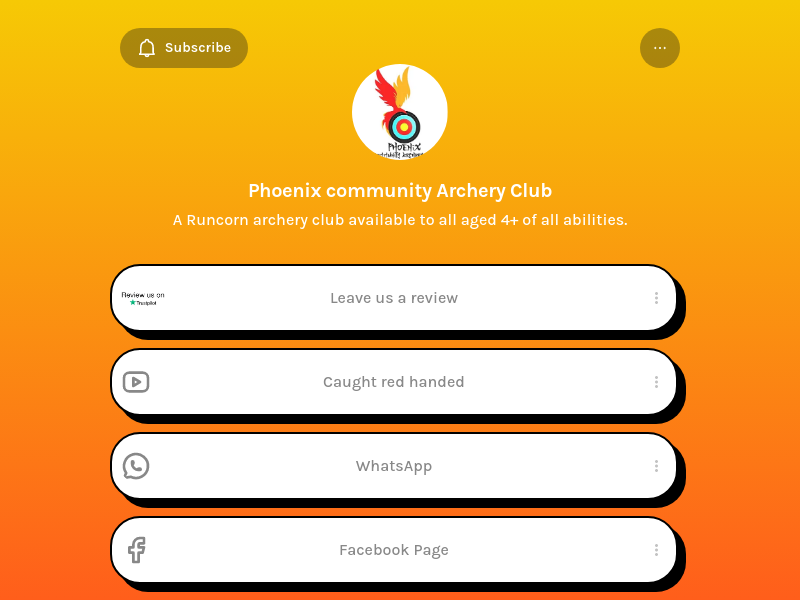Open more options for Leave us a review

(x=656, y=298)
